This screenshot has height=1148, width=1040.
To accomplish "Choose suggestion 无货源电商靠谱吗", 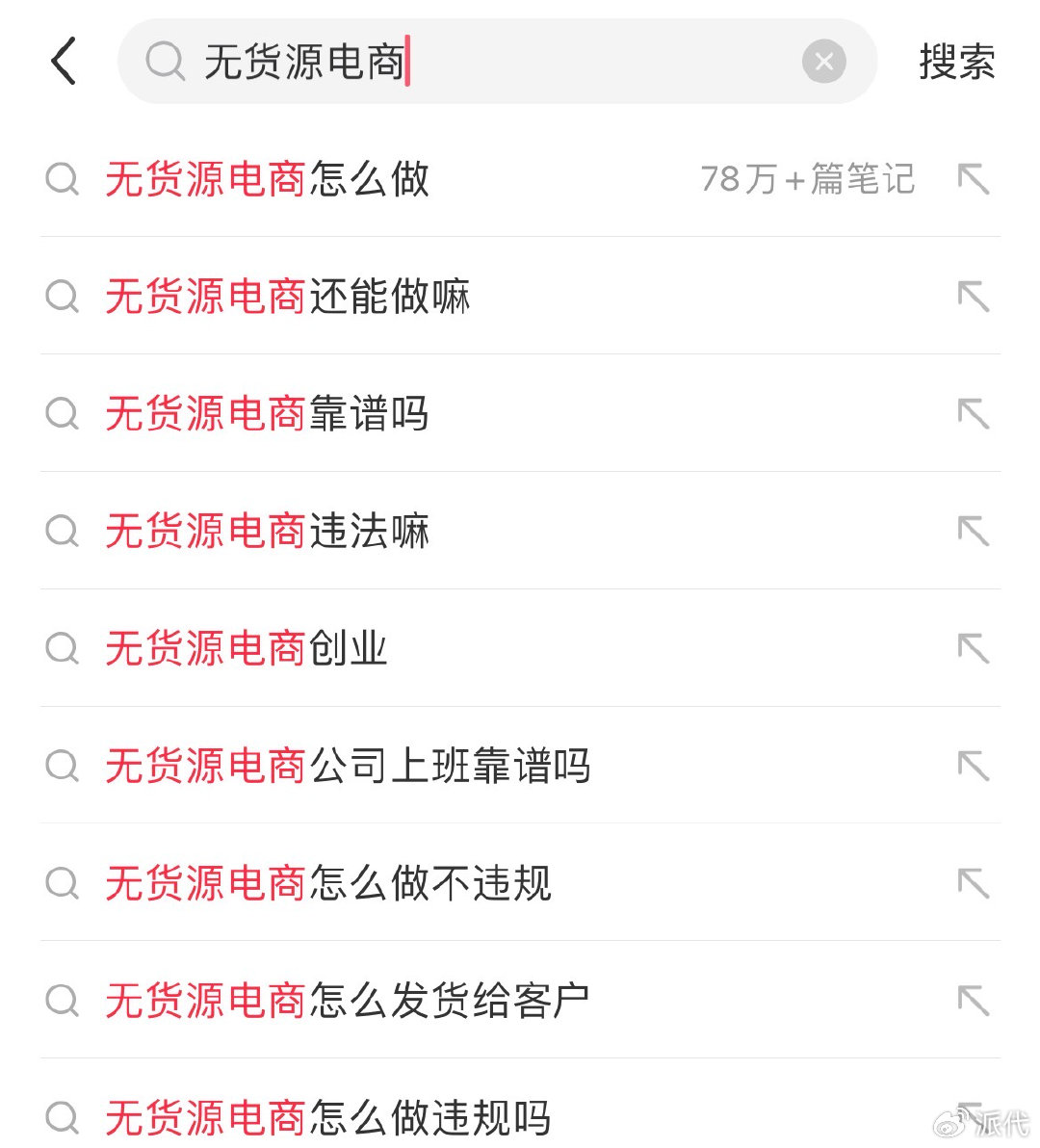I will point(268,414).
